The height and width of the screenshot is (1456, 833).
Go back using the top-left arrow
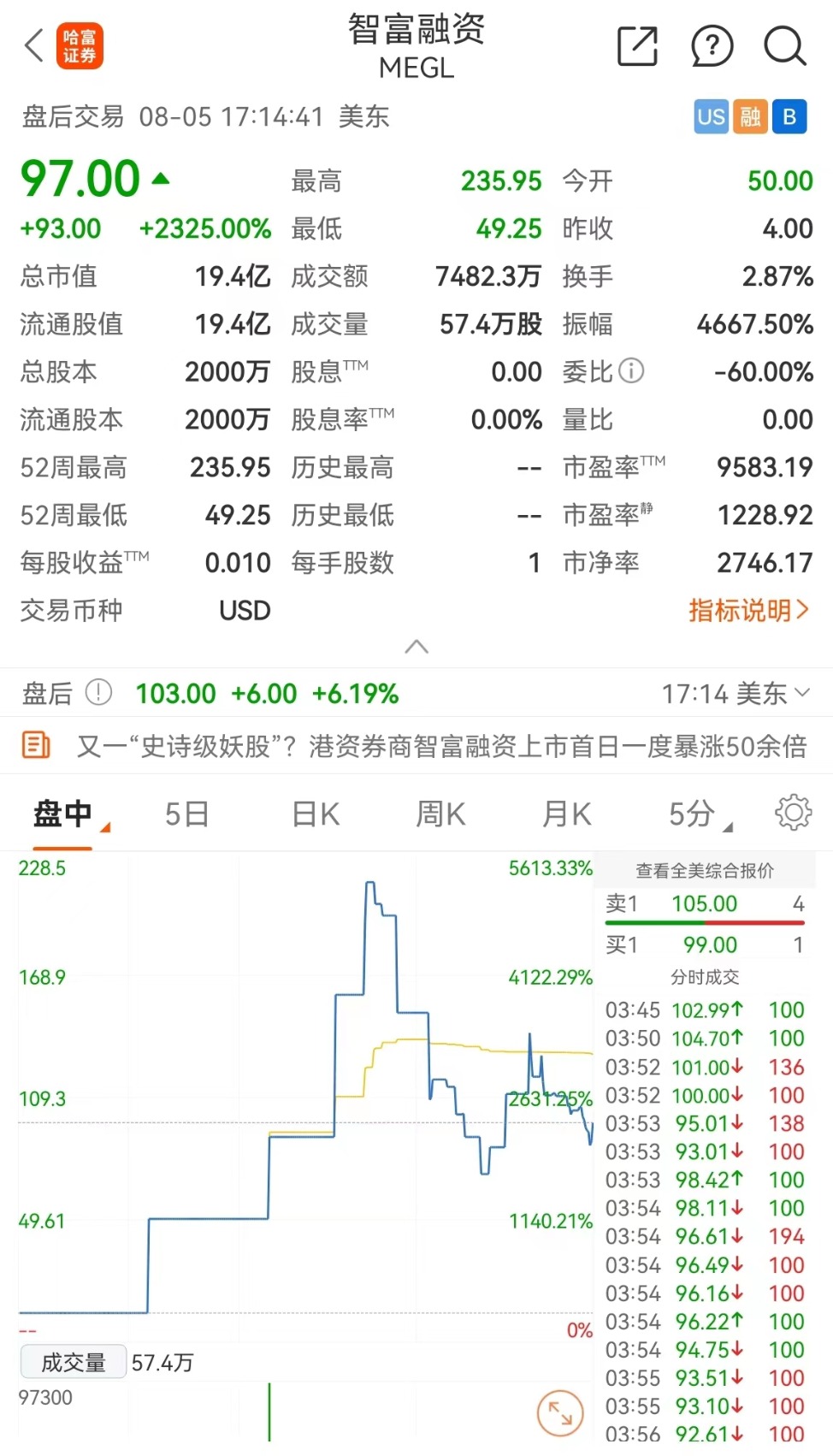coord(34,46)
